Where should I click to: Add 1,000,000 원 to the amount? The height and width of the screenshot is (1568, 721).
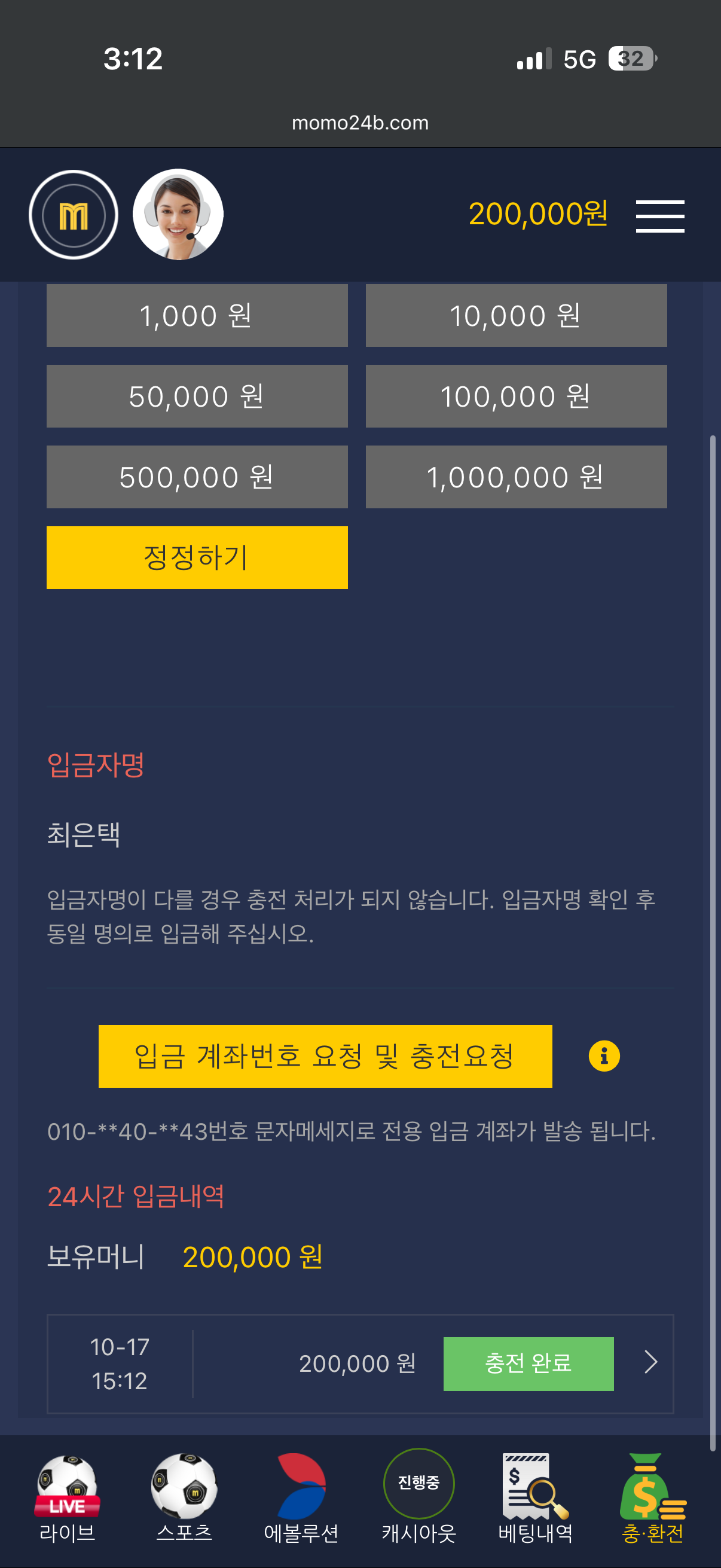(x=515, y=477)
